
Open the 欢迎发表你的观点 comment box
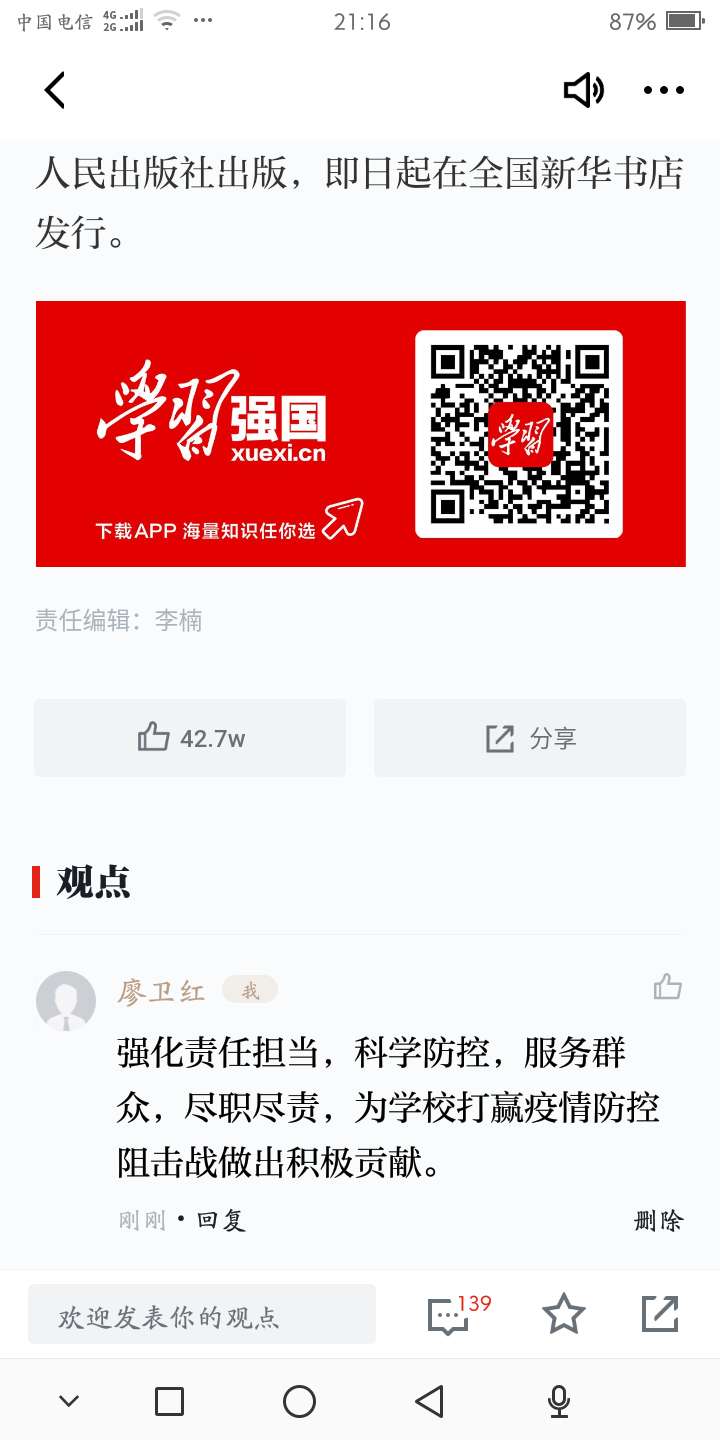pos(202,1315)
